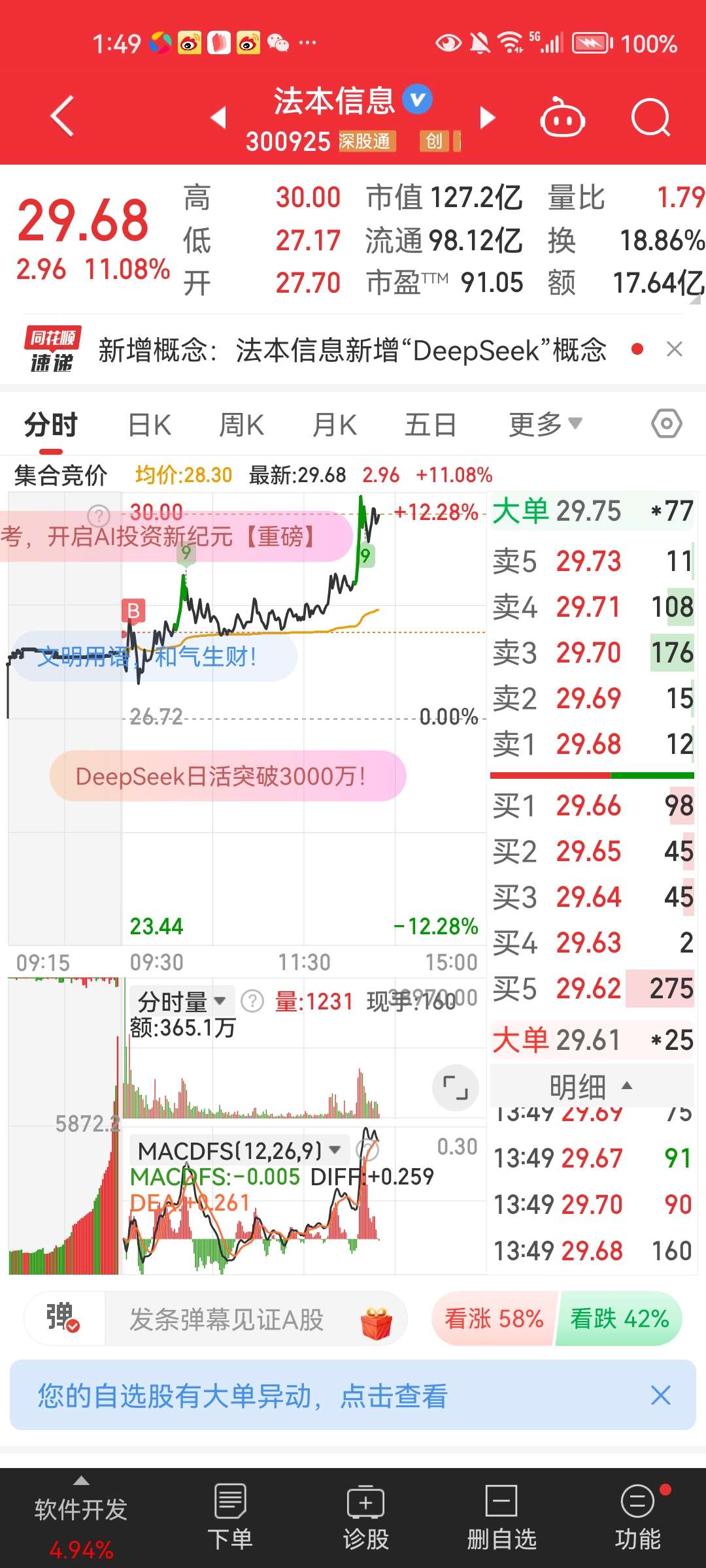Expand the chart to full screen
The image size is (706, 1568).
point(456,1088)
